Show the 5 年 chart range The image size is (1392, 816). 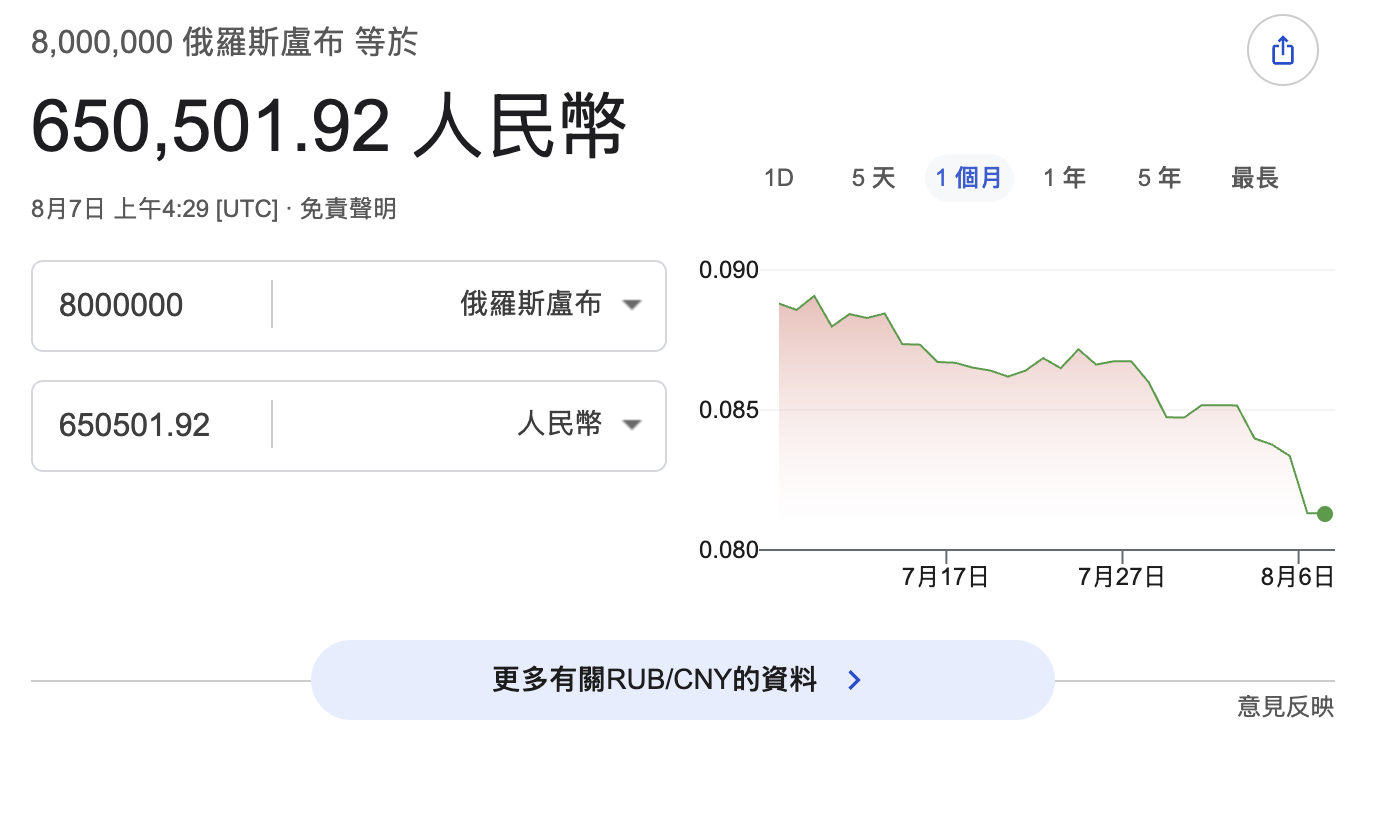pyautogui.click(x=1159, y=179)
